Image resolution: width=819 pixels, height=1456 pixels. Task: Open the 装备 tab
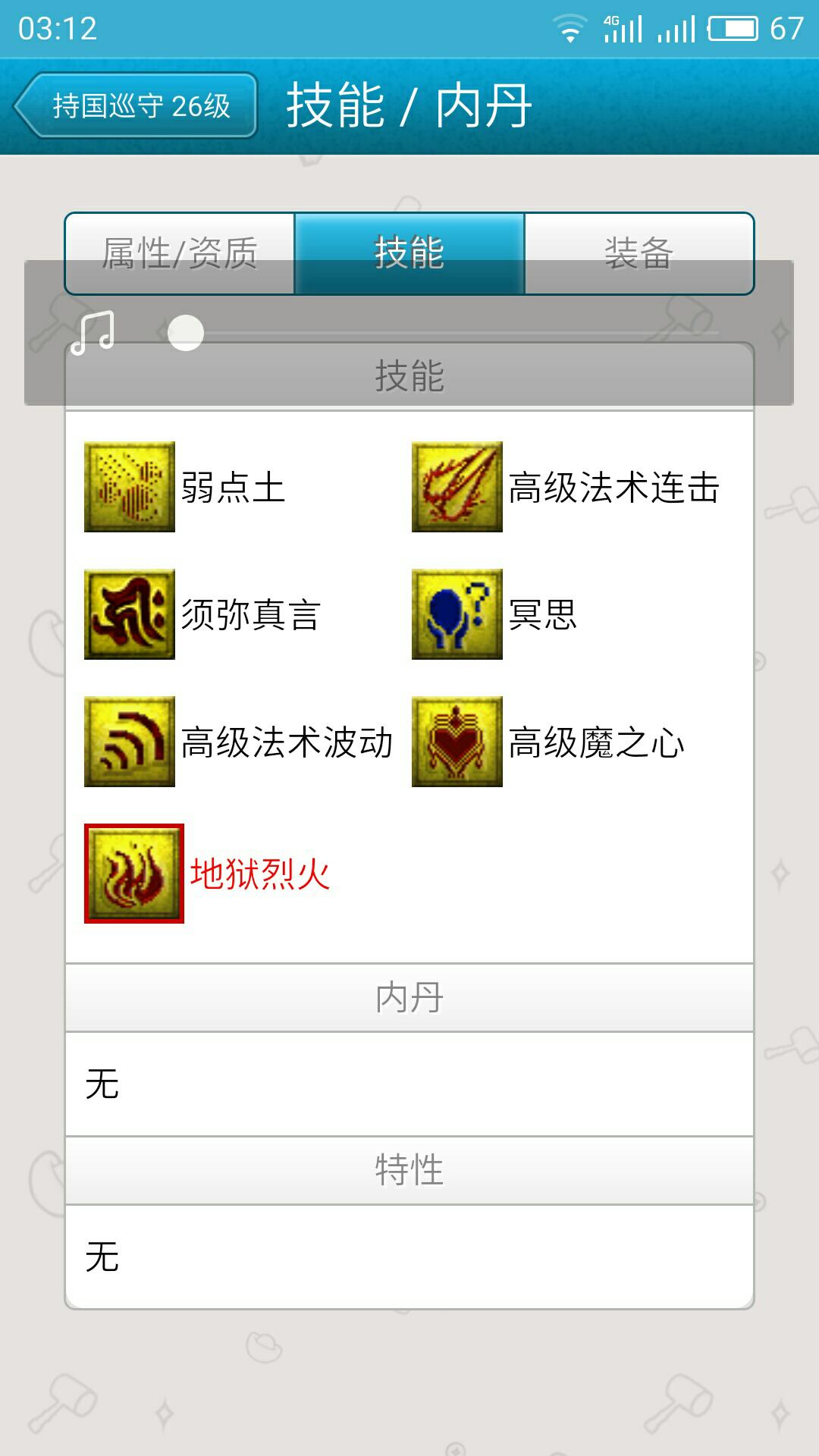click(639, 253)
